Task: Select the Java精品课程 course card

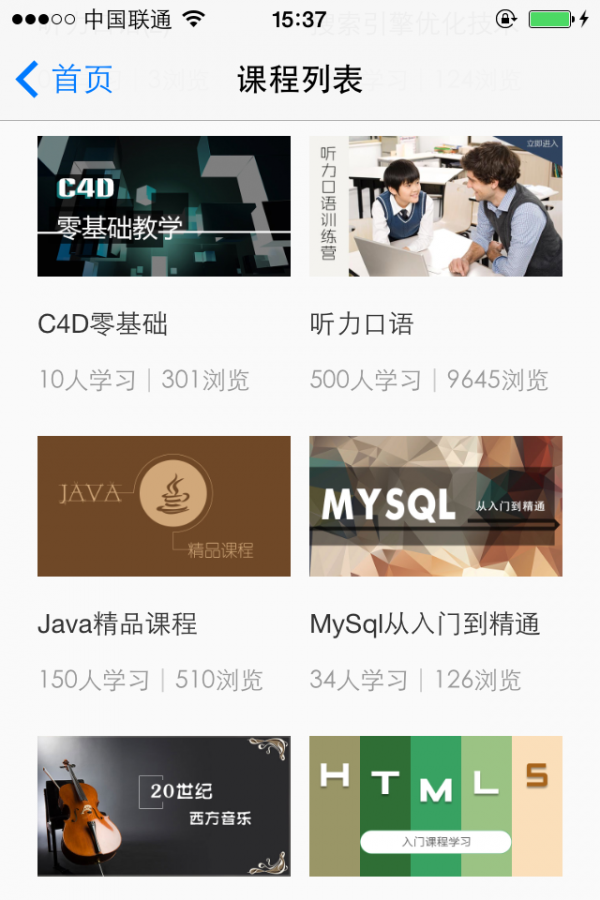Action: [x=164, y=506]
